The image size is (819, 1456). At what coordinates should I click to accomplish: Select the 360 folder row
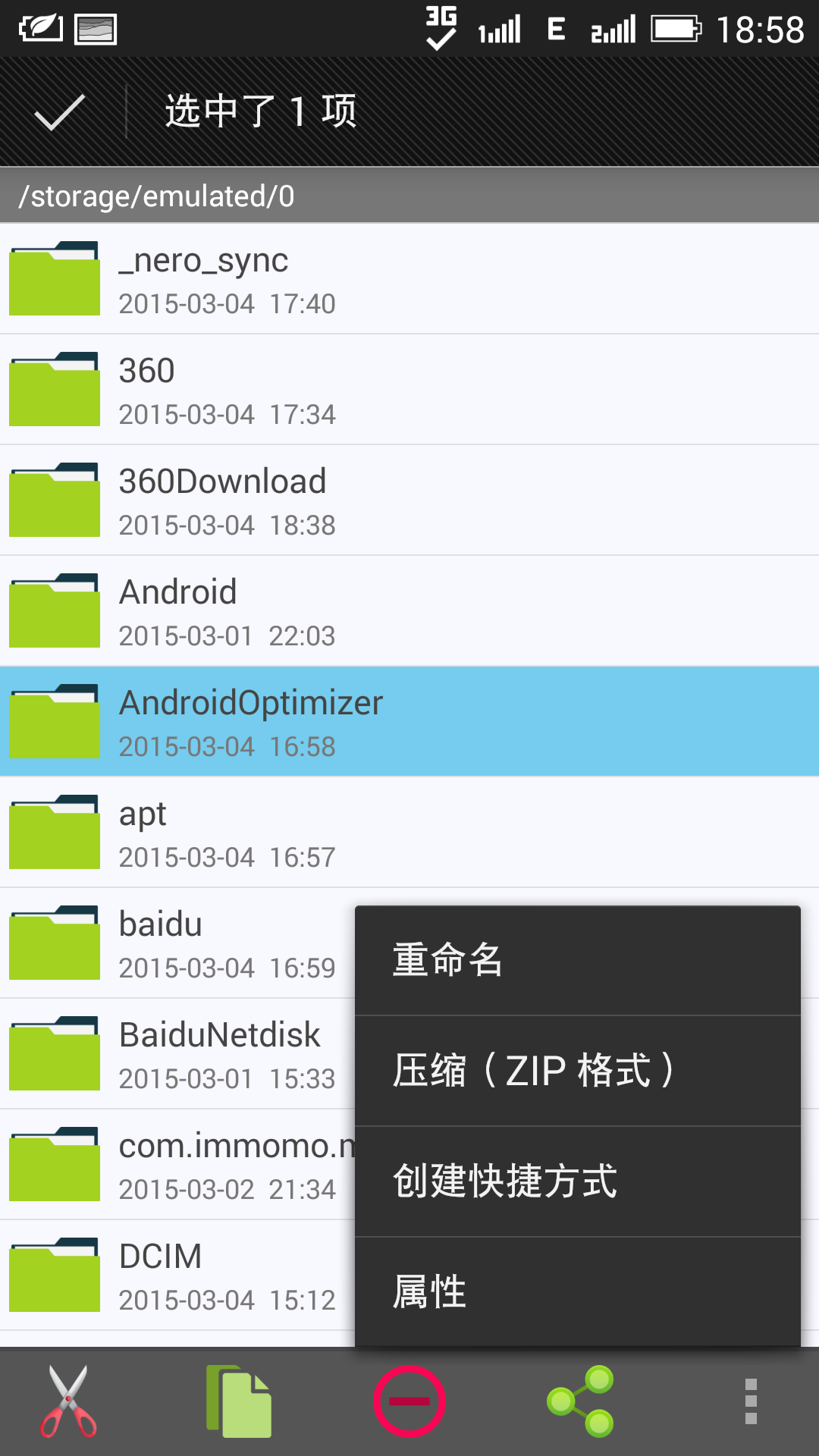click(409, 390)
